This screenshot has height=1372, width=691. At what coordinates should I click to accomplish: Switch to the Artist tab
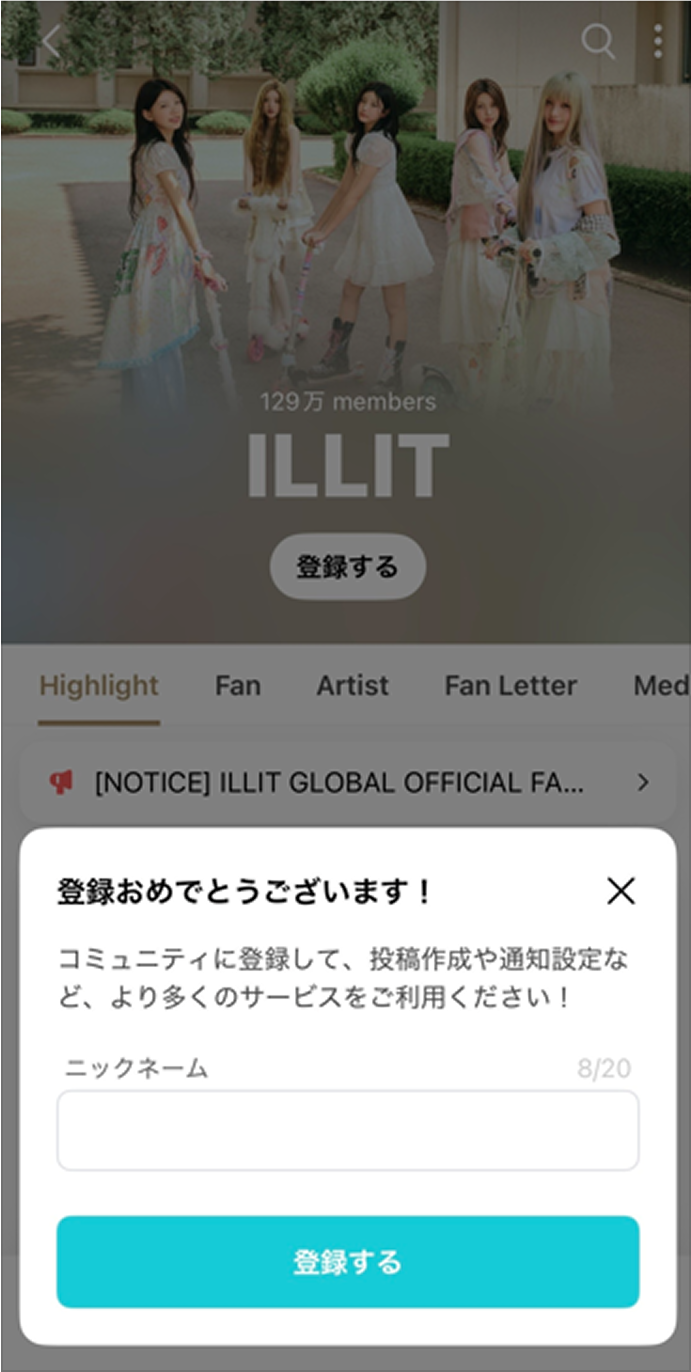pyautogui.click(x=352, y=686)
